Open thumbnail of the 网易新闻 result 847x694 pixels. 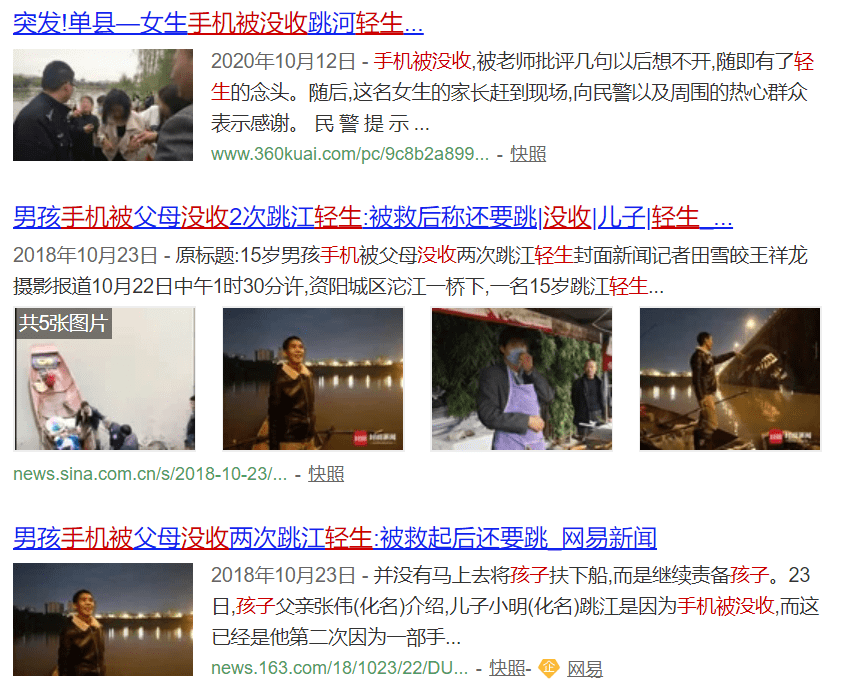pos(103,619)
